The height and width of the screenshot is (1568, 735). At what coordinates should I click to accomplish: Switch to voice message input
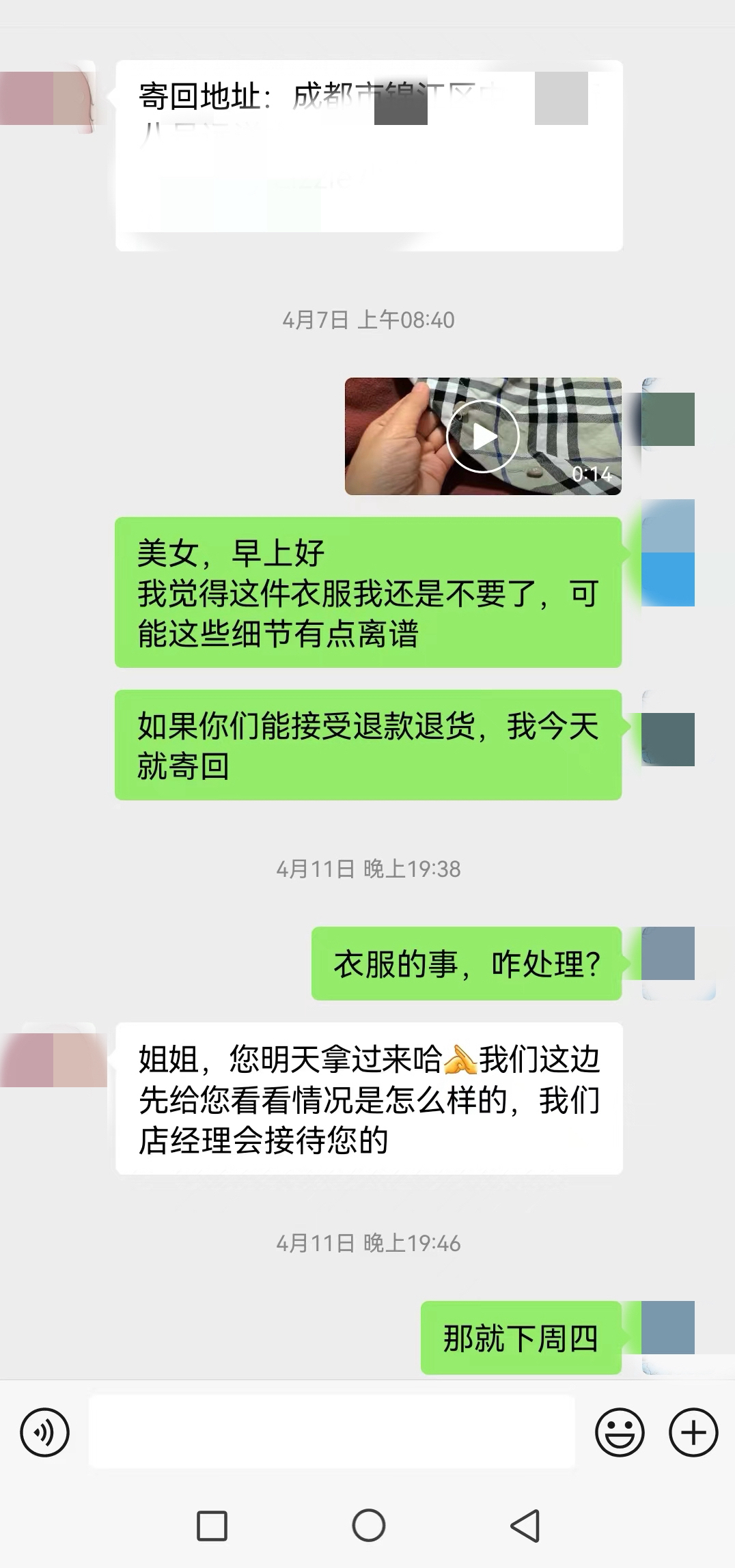click(45, 1432)
